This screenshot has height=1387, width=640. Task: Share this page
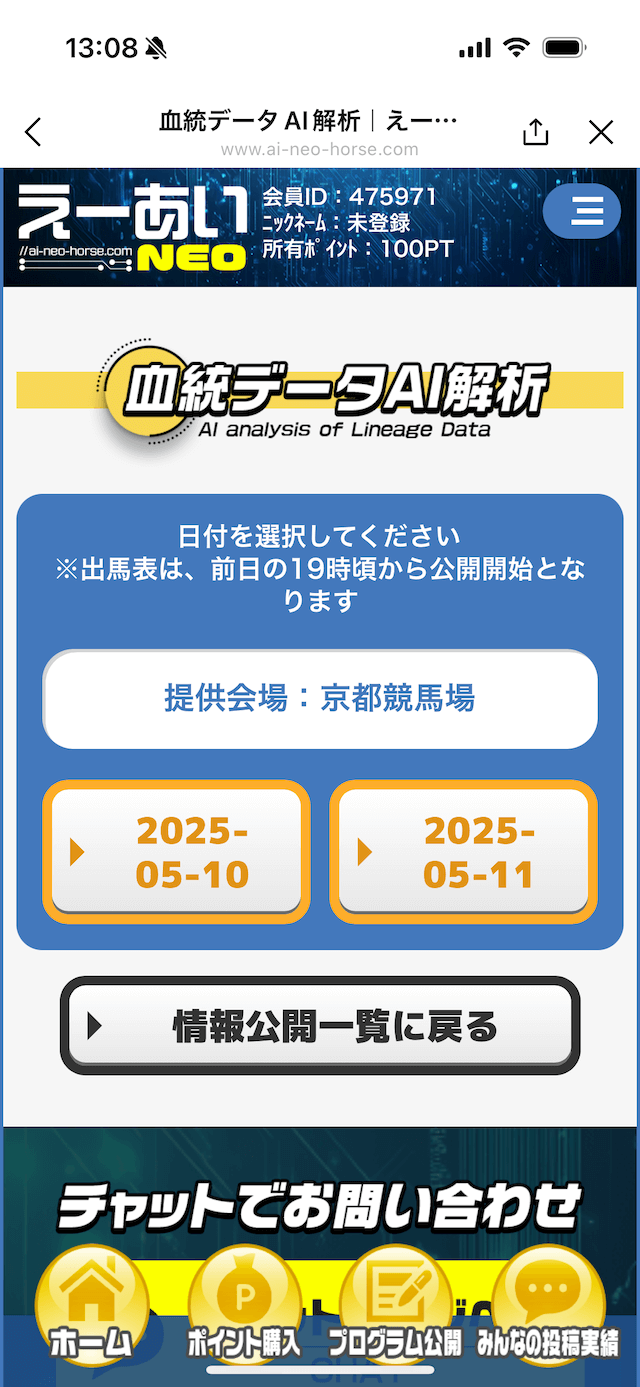click(536, 131)
